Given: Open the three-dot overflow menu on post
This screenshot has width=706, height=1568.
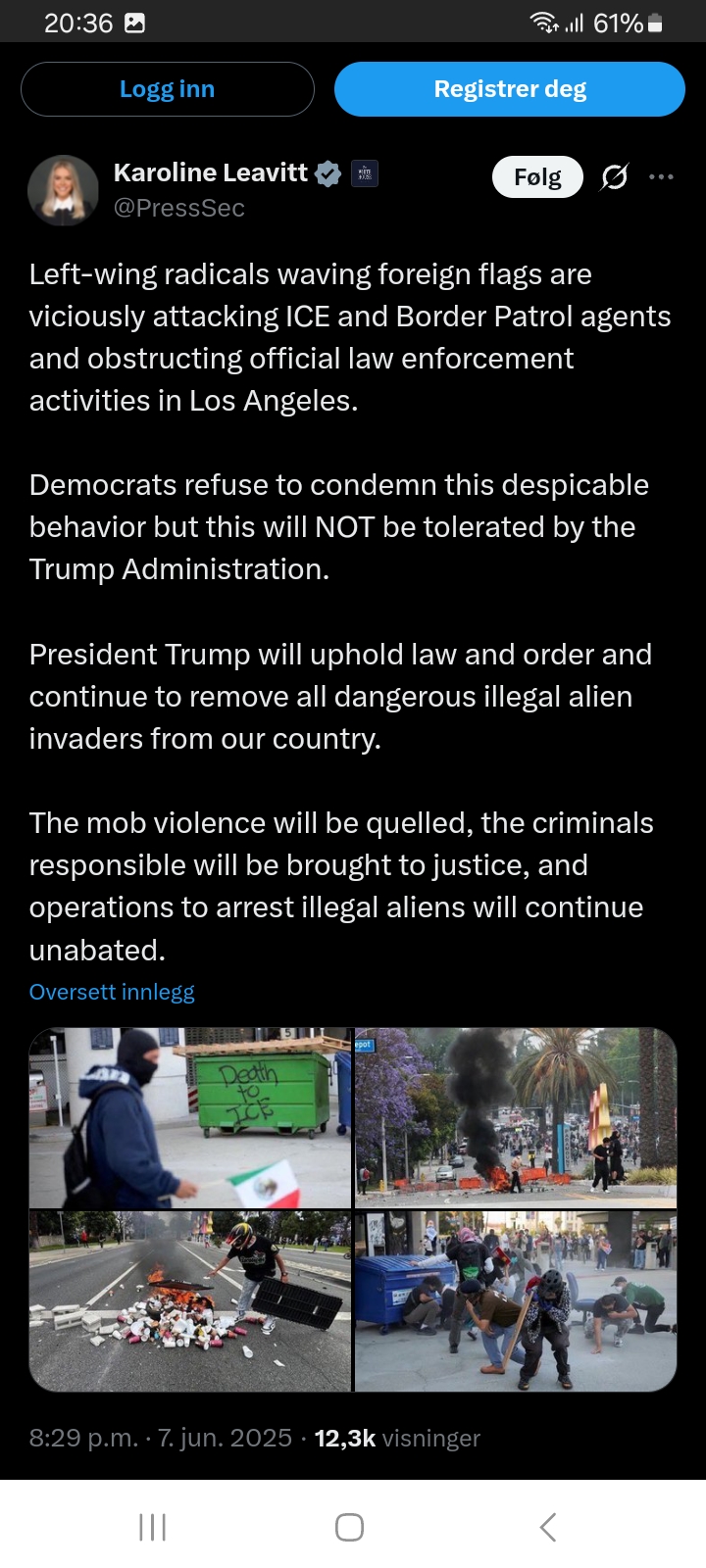Looking at the screenshot, I should click(662, 177).
